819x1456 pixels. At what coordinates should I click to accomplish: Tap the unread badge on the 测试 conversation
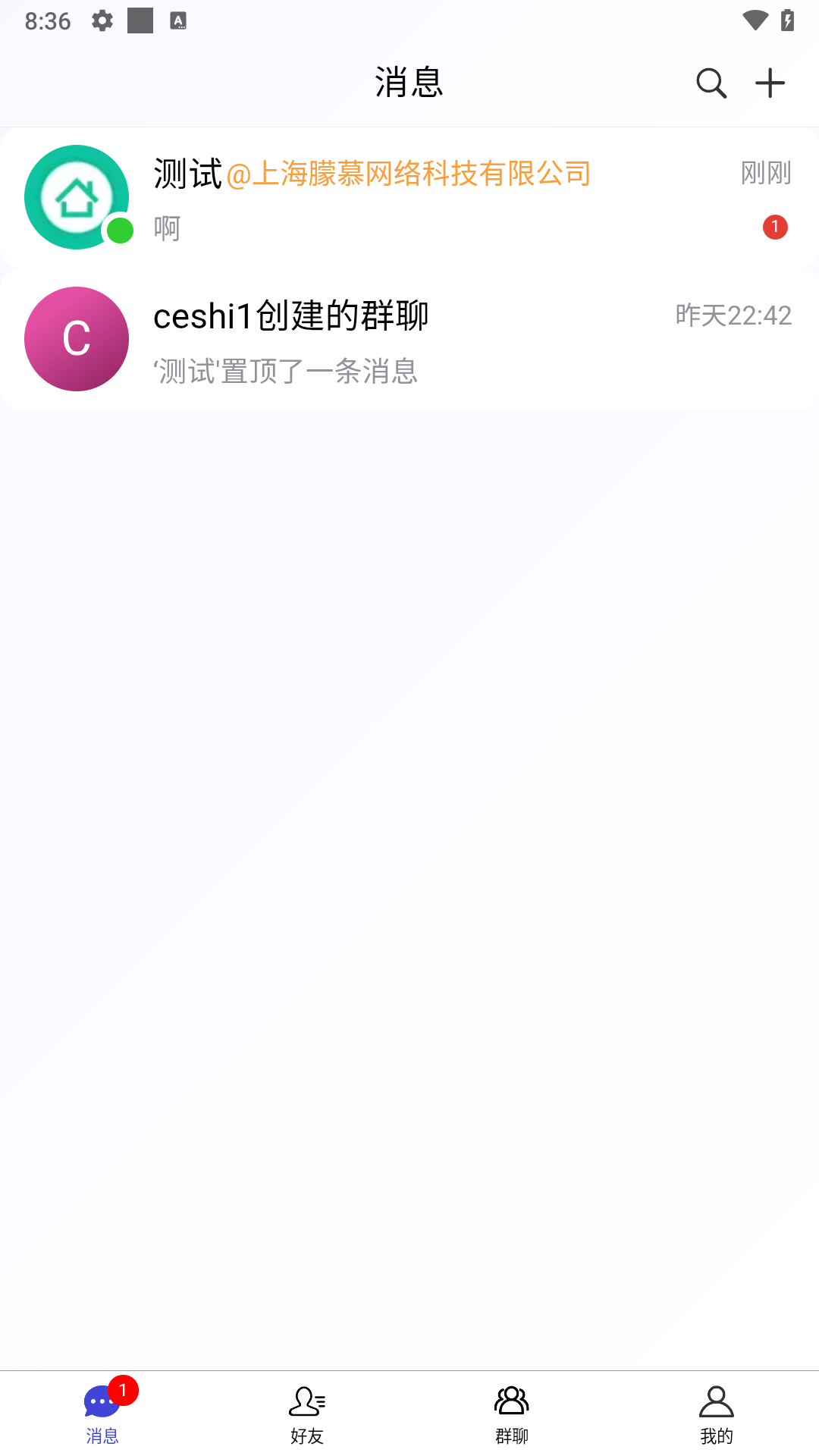click(774, 227)
